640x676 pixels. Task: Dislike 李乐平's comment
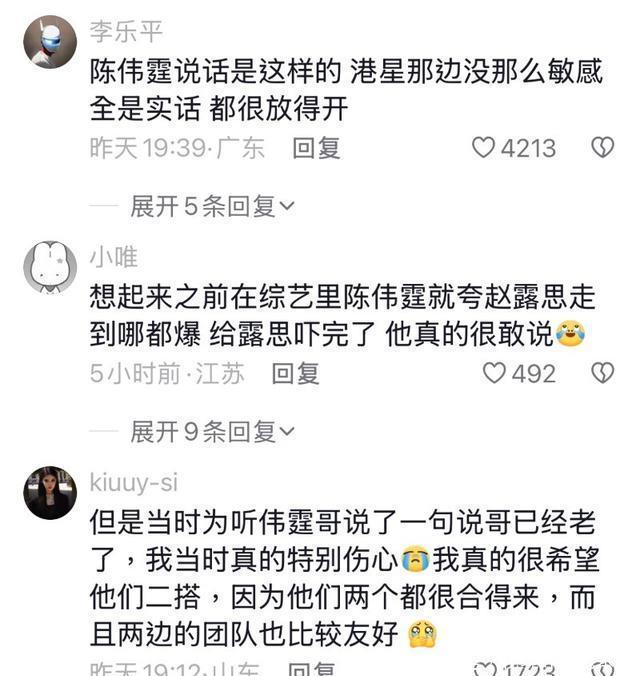tap(602, 148)
